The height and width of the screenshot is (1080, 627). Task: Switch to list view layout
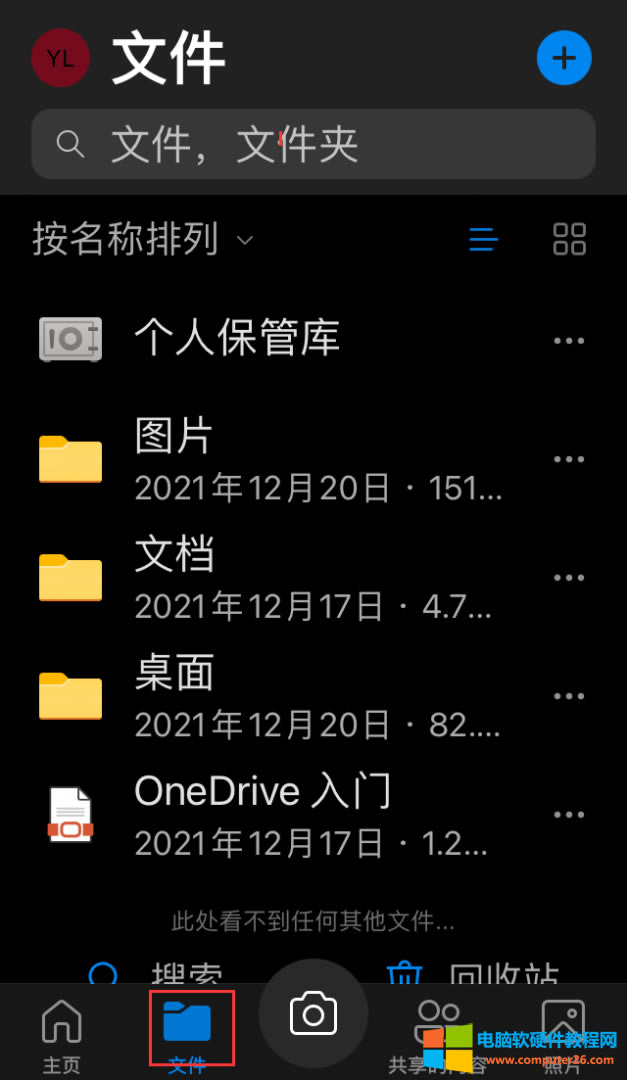click(x=484, y=240)
